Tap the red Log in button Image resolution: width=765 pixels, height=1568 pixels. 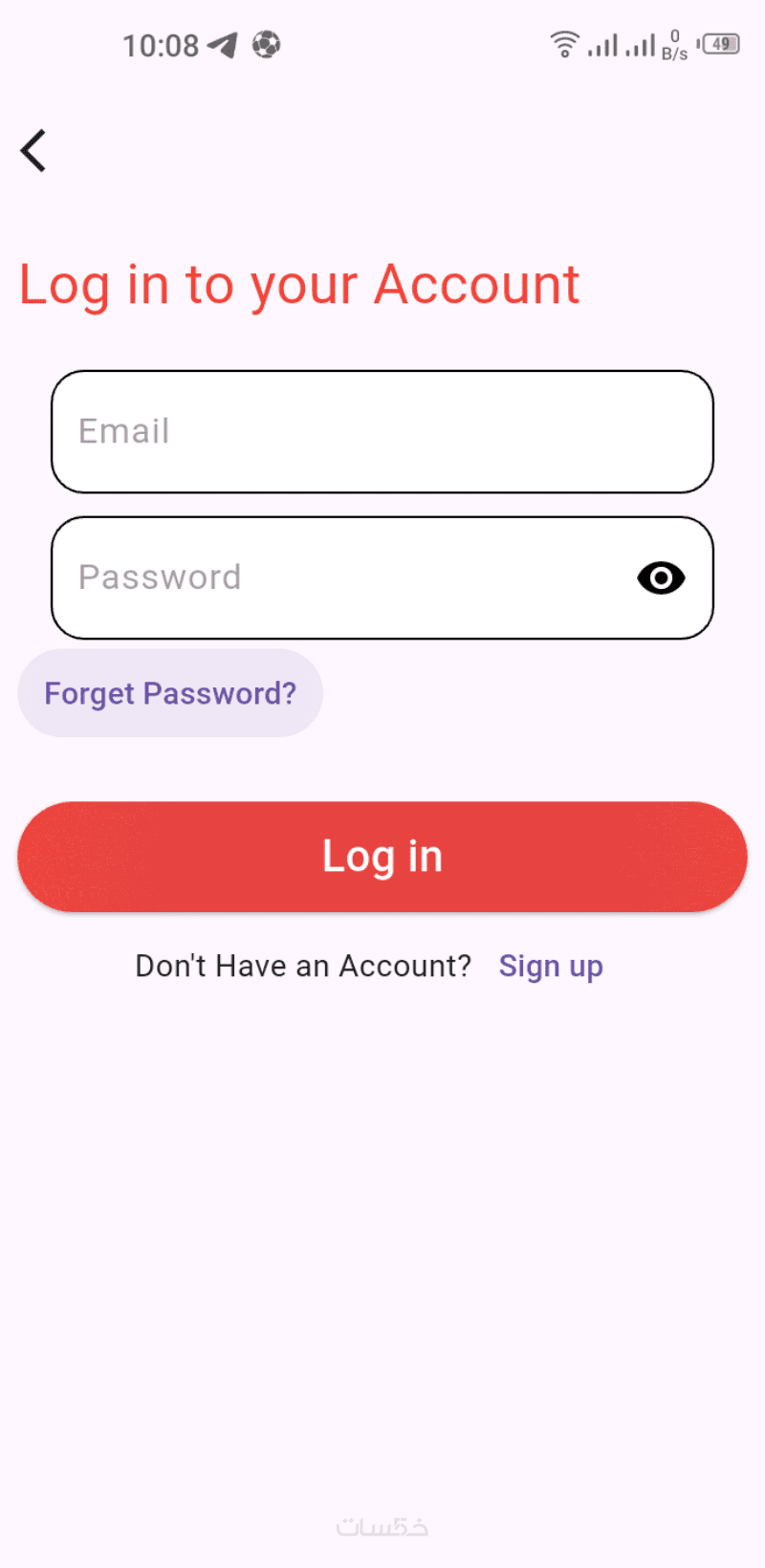pyautogui.click(x=382, y=857)
